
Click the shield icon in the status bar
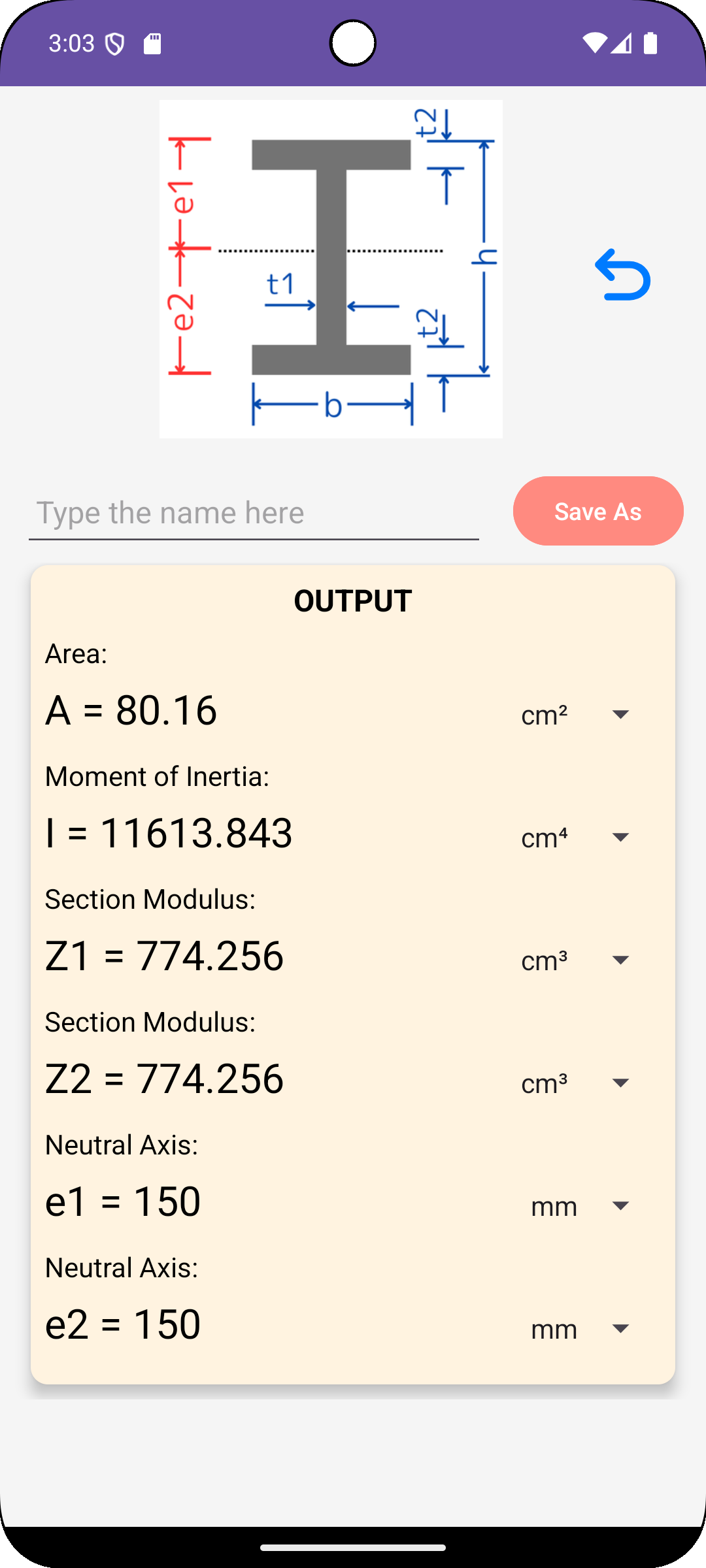click(x=115, y=43)
